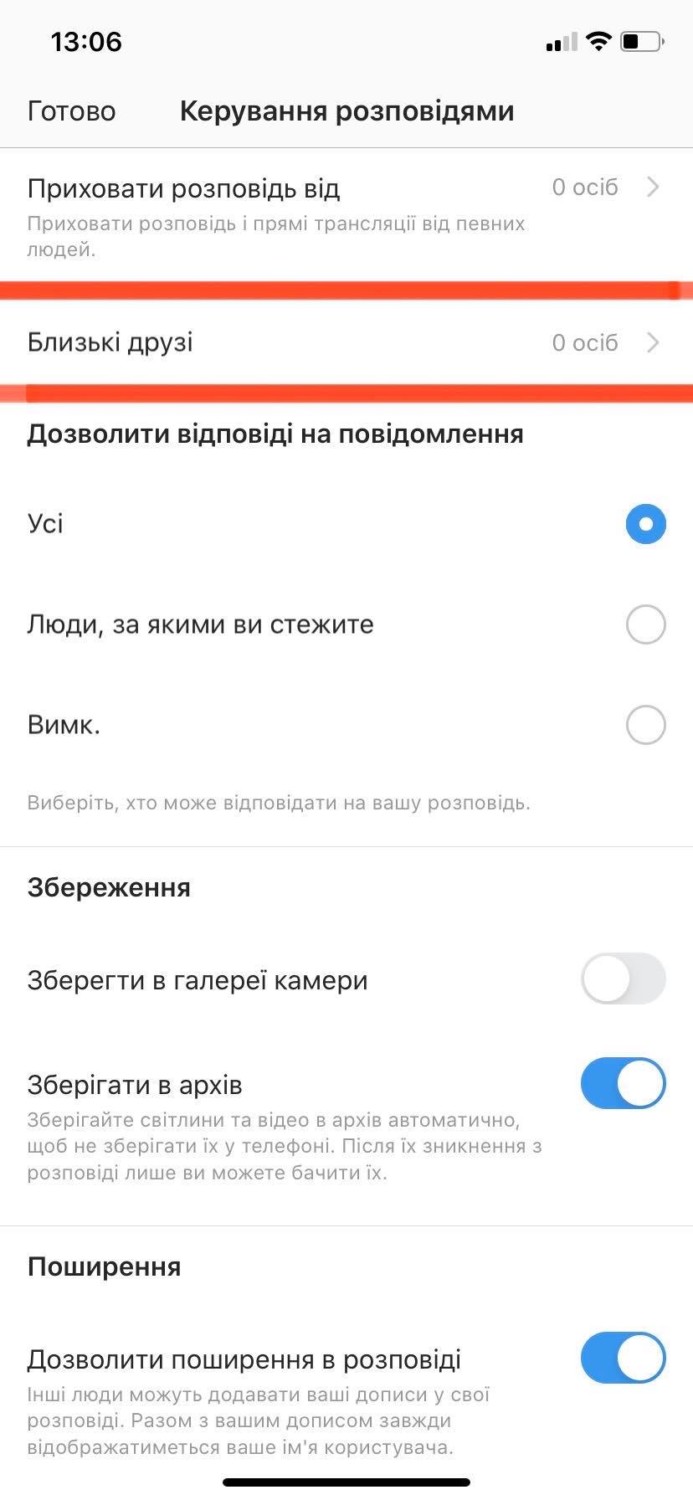Enable Зберегти в галереї камери
Image resolution: width=693 pixels, height=1500 pixels.
(623, 979)
